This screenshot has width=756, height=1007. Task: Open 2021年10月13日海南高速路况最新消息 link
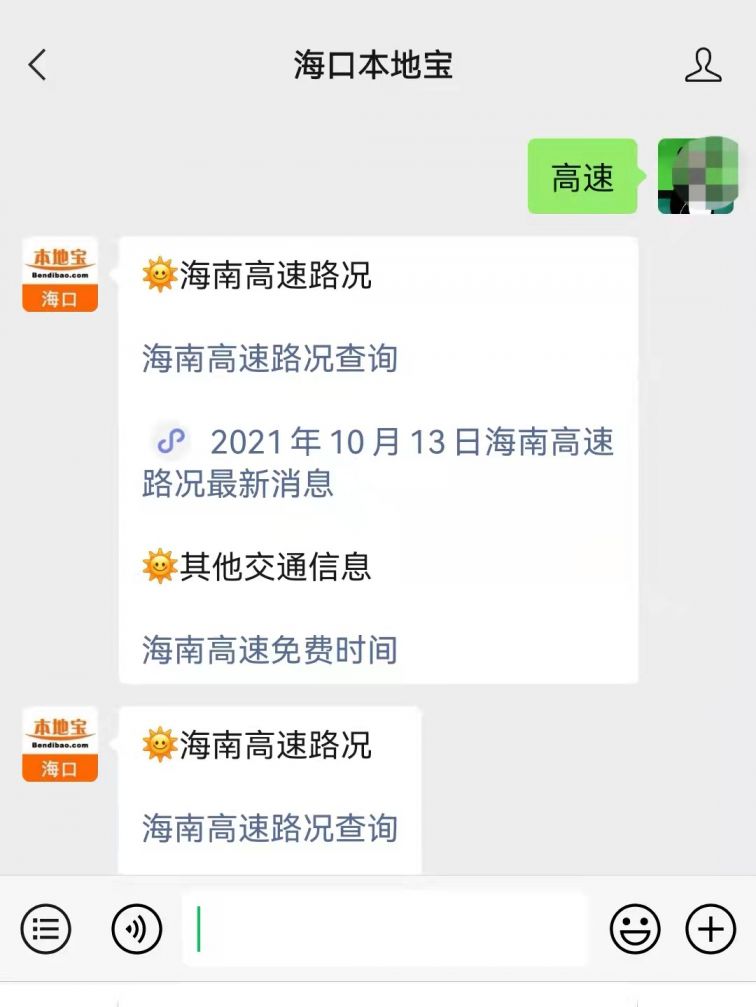click(380, 462)
